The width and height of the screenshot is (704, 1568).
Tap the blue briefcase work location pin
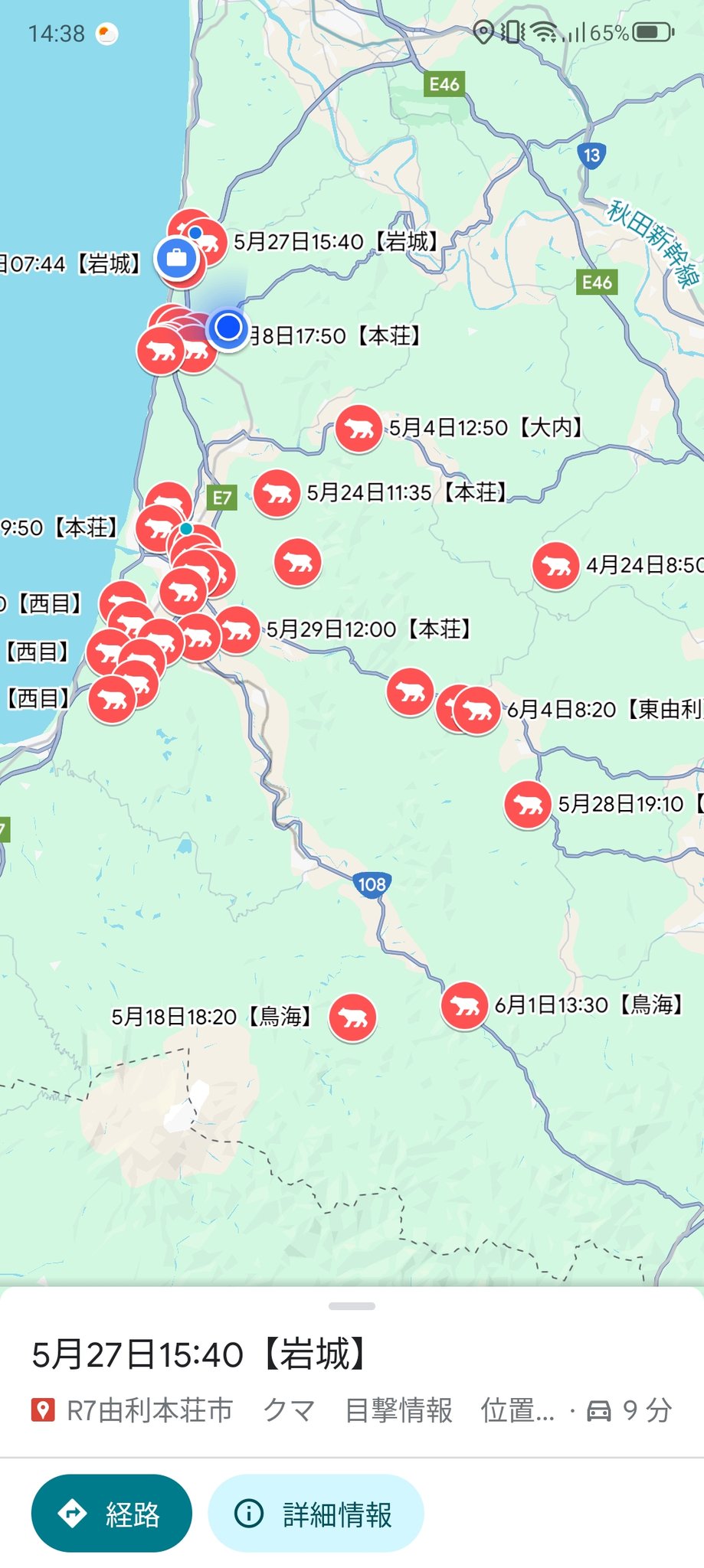coord(177,258)
